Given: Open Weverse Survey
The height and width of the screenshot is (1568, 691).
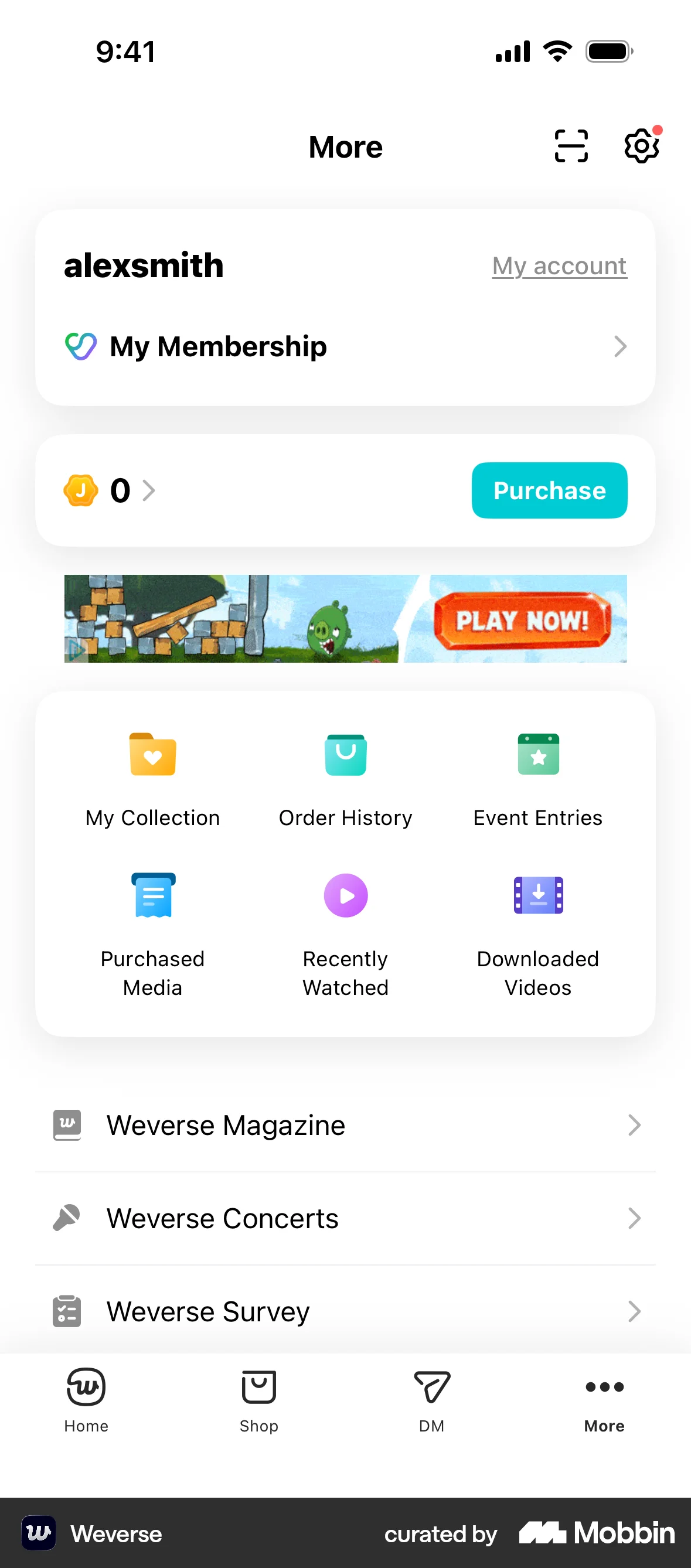Looking at the screenshot, I should pyautogui.click(x=345, y=1311).
